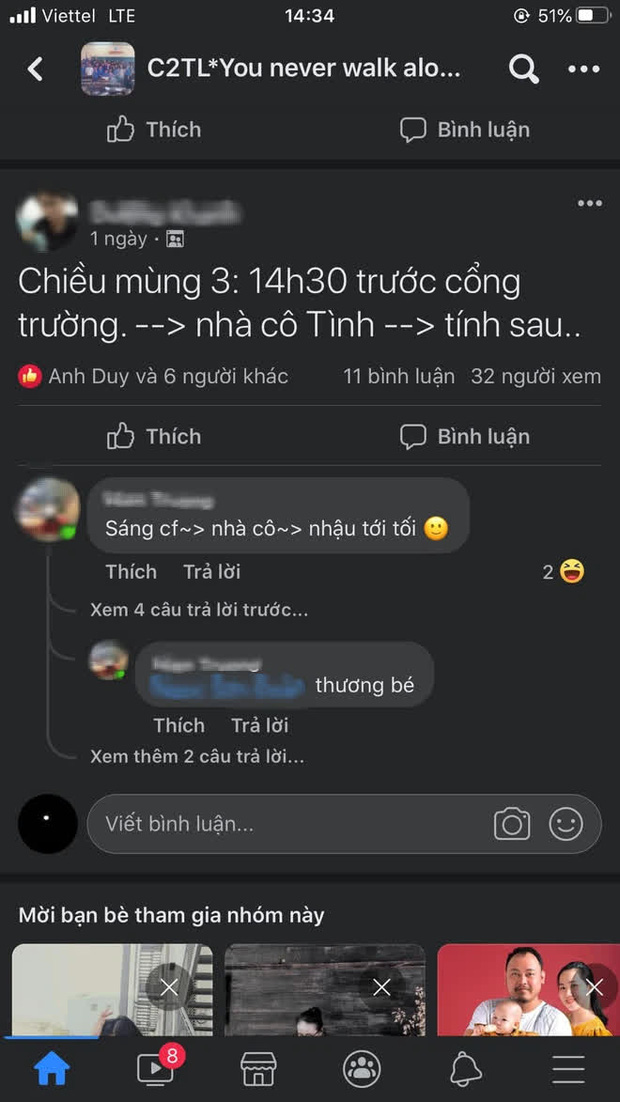This screenshot has width=620, height=1102.
Task: Reply to the 'thương bé' comment
Action: pos(260,725)
